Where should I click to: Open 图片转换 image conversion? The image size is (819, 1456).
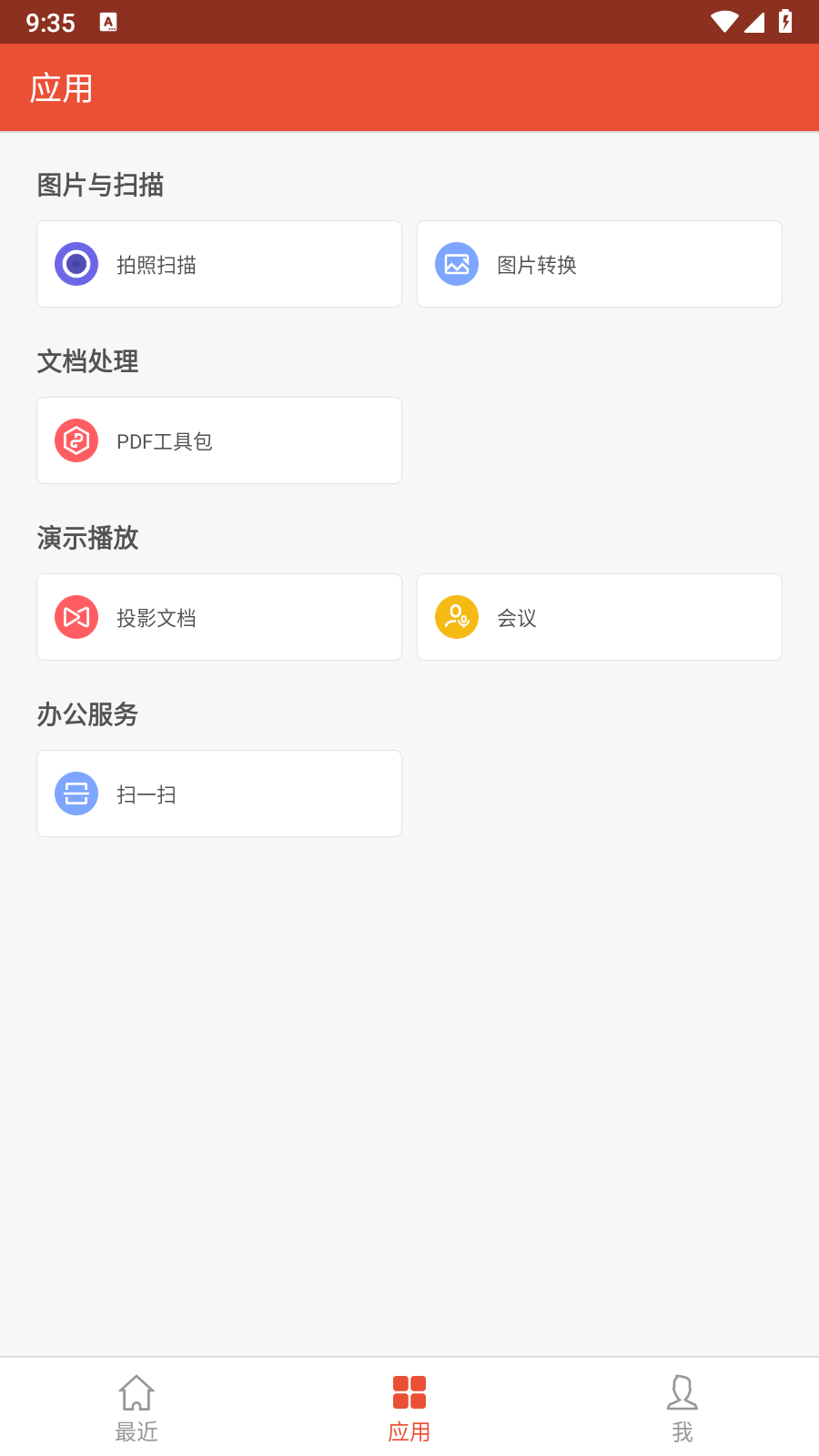coord(600,264)
